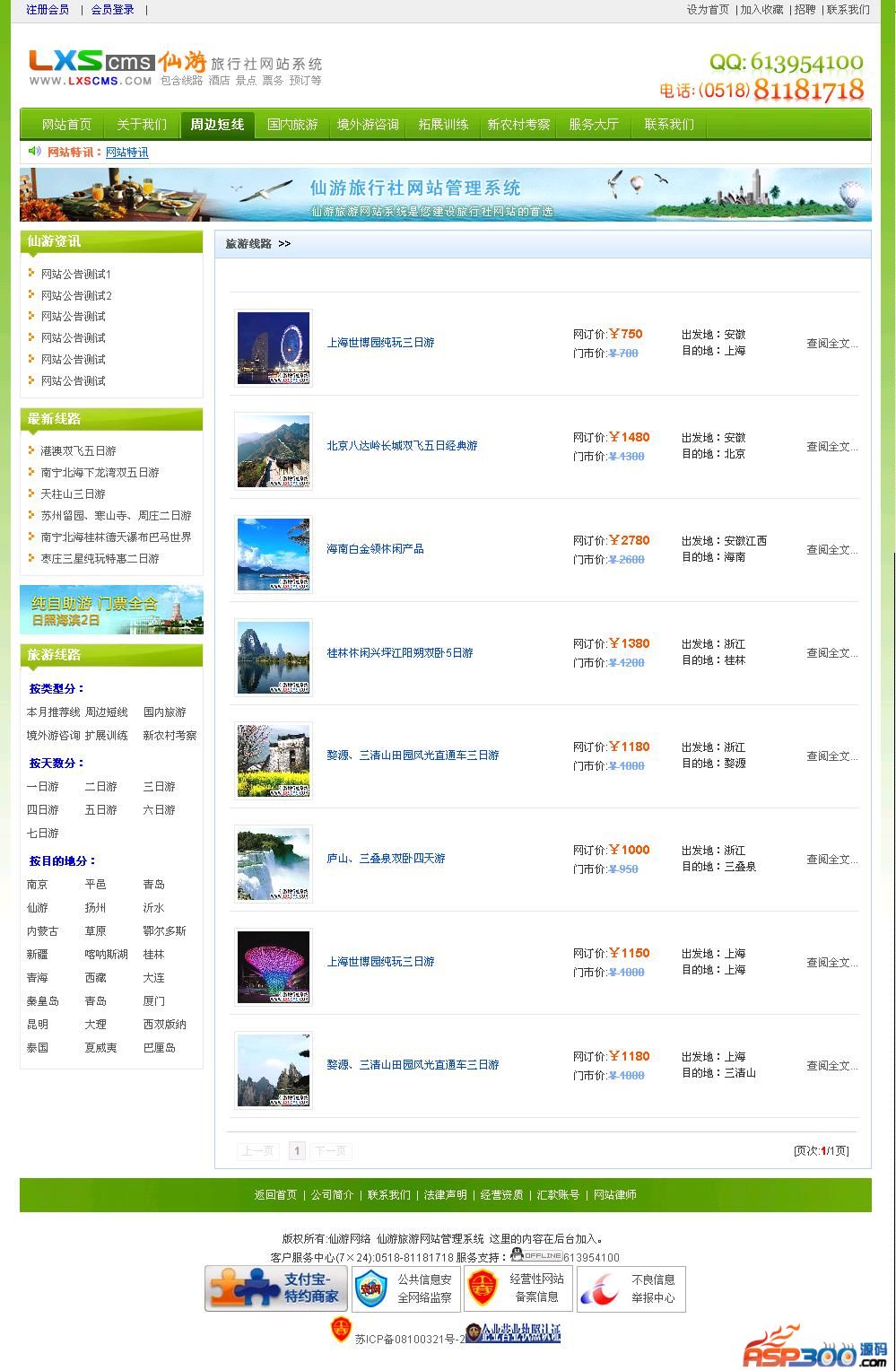896x1371 pixels.
Task: Filter routes by 五日游 duration
Action: pyautogui.click(x=100, y=810)
